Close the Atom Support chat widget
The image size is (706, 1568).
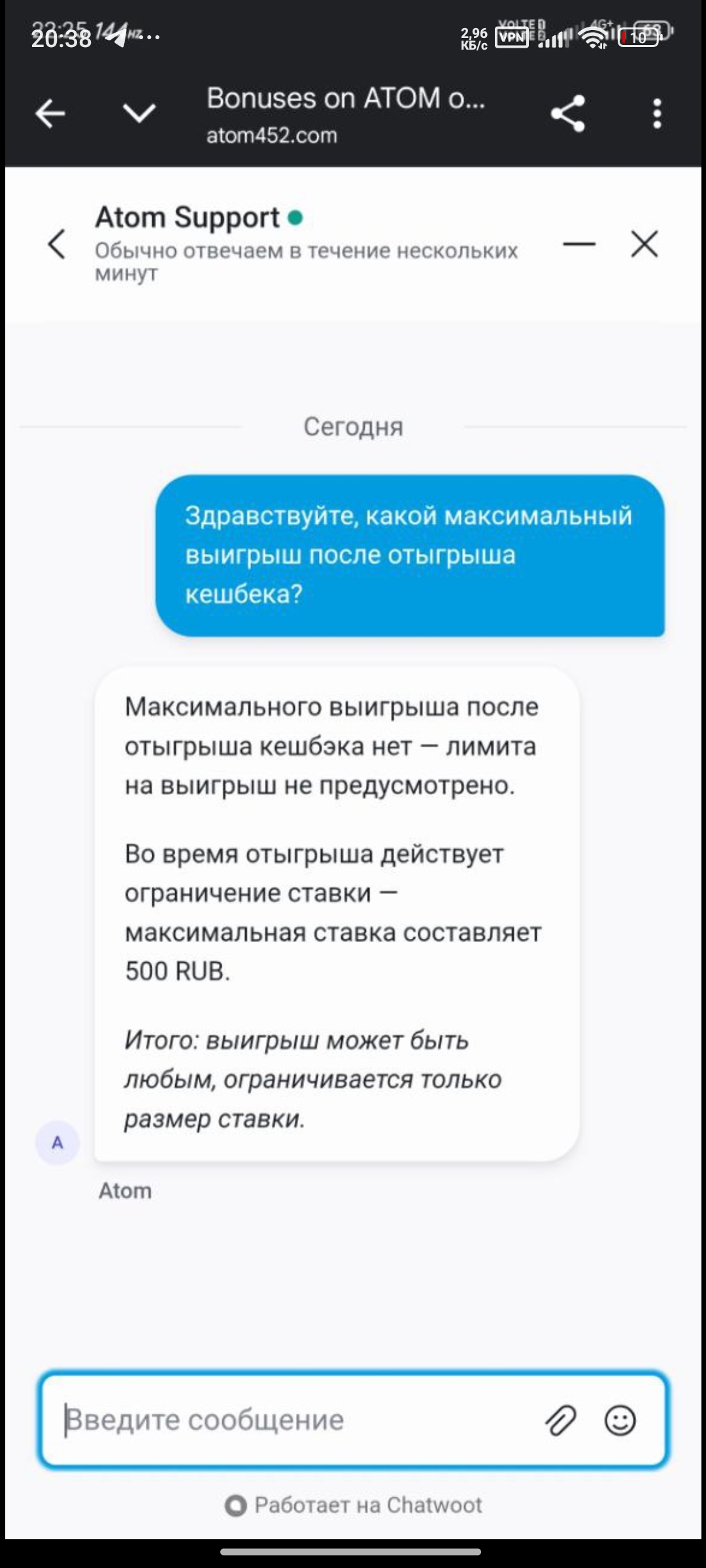coord(644,244)
